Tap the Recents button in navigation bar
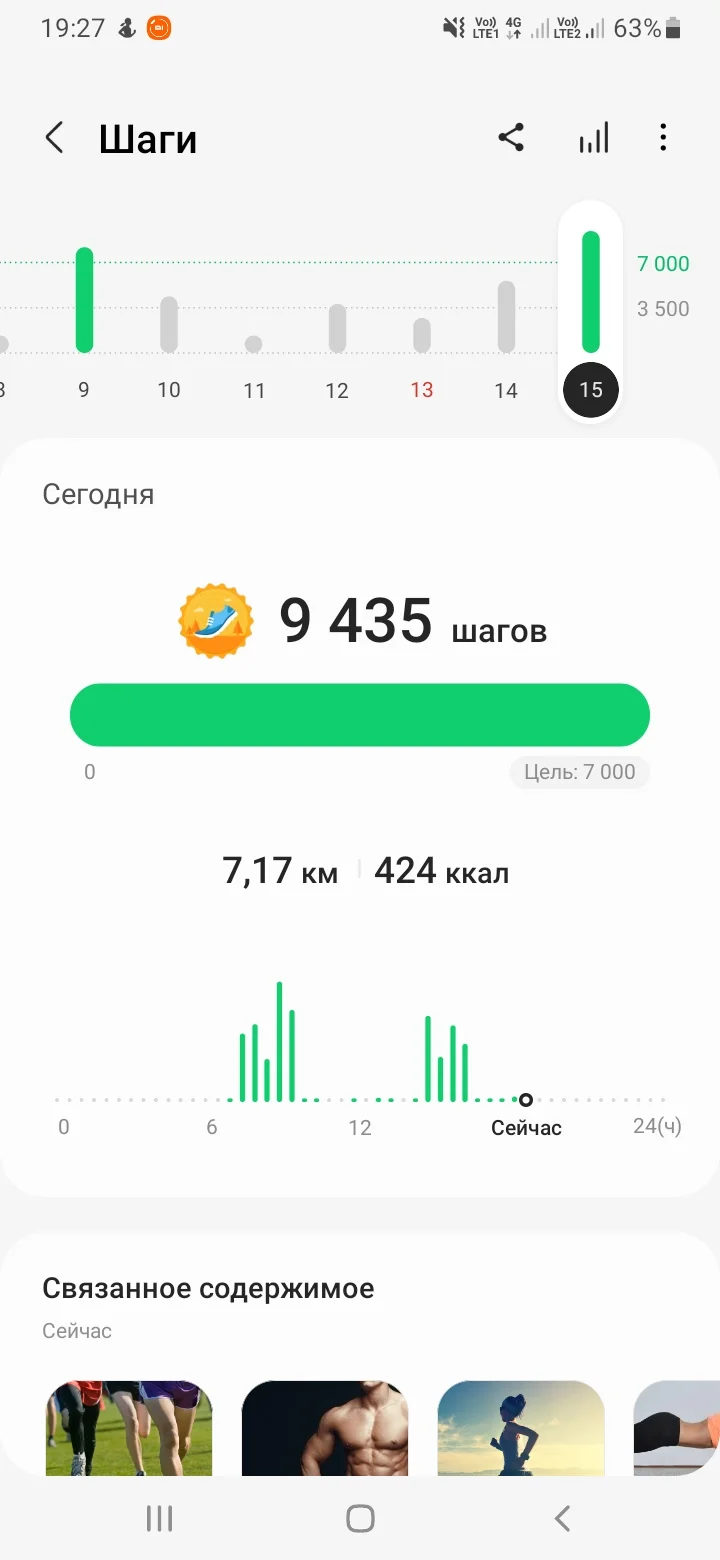720x1560 pixels. point(159,1517)
